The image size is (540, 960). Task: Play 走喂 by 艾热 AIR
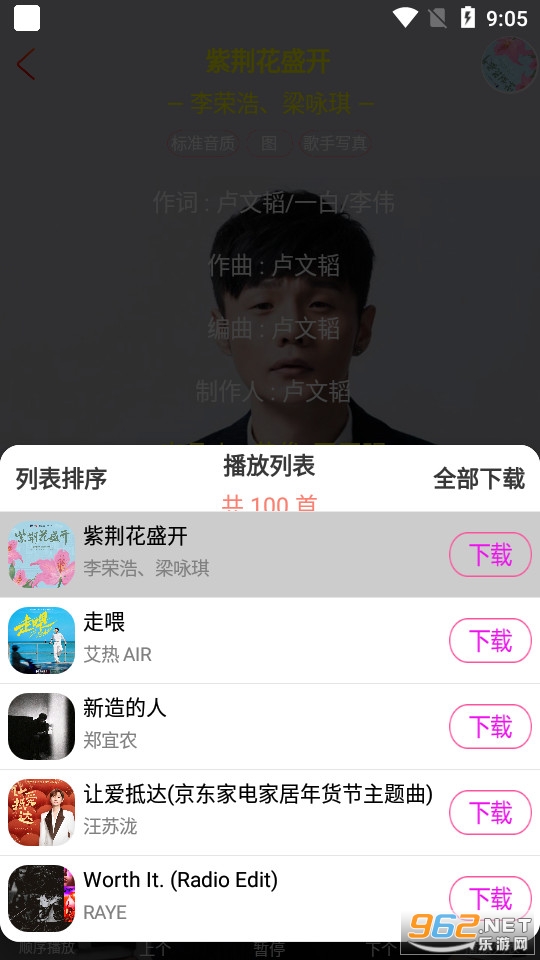pyautogui.click(x=270, y=640)
